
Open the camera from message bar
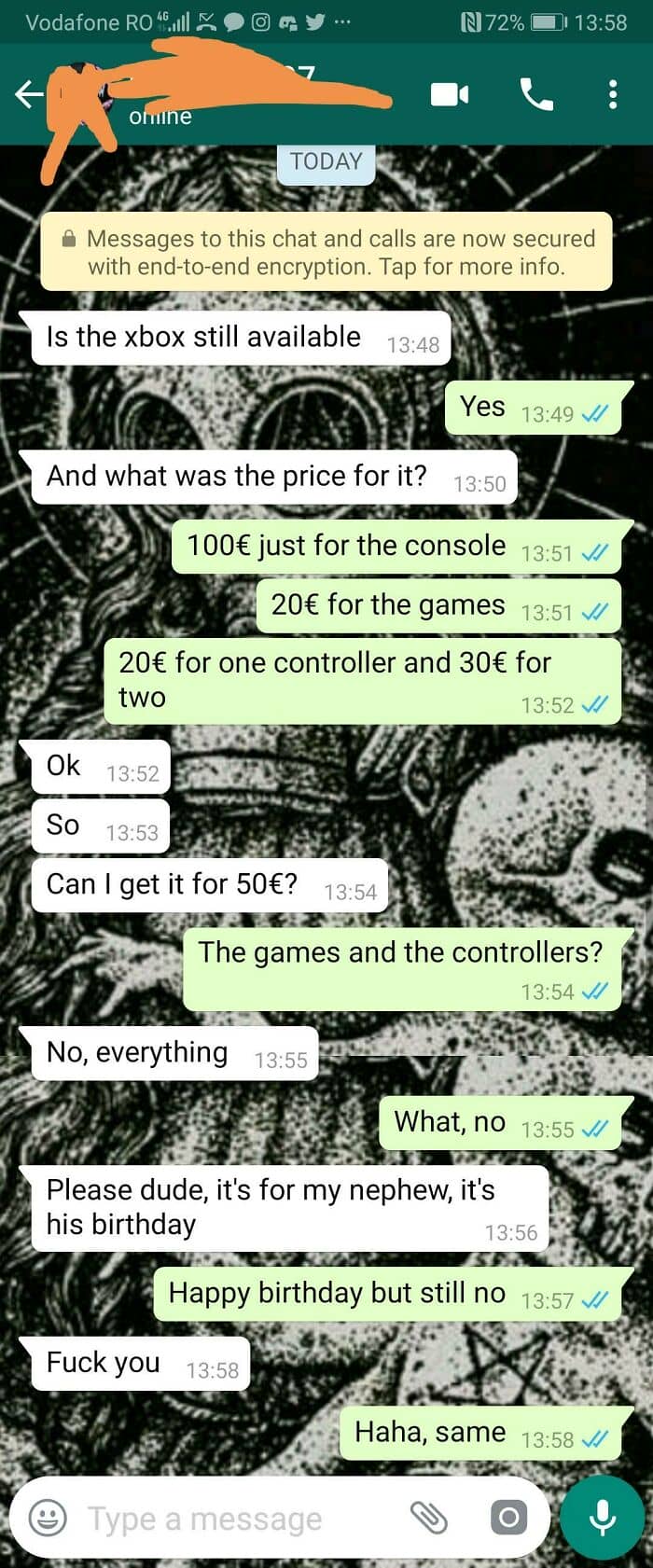click(x=508, y=1518)
